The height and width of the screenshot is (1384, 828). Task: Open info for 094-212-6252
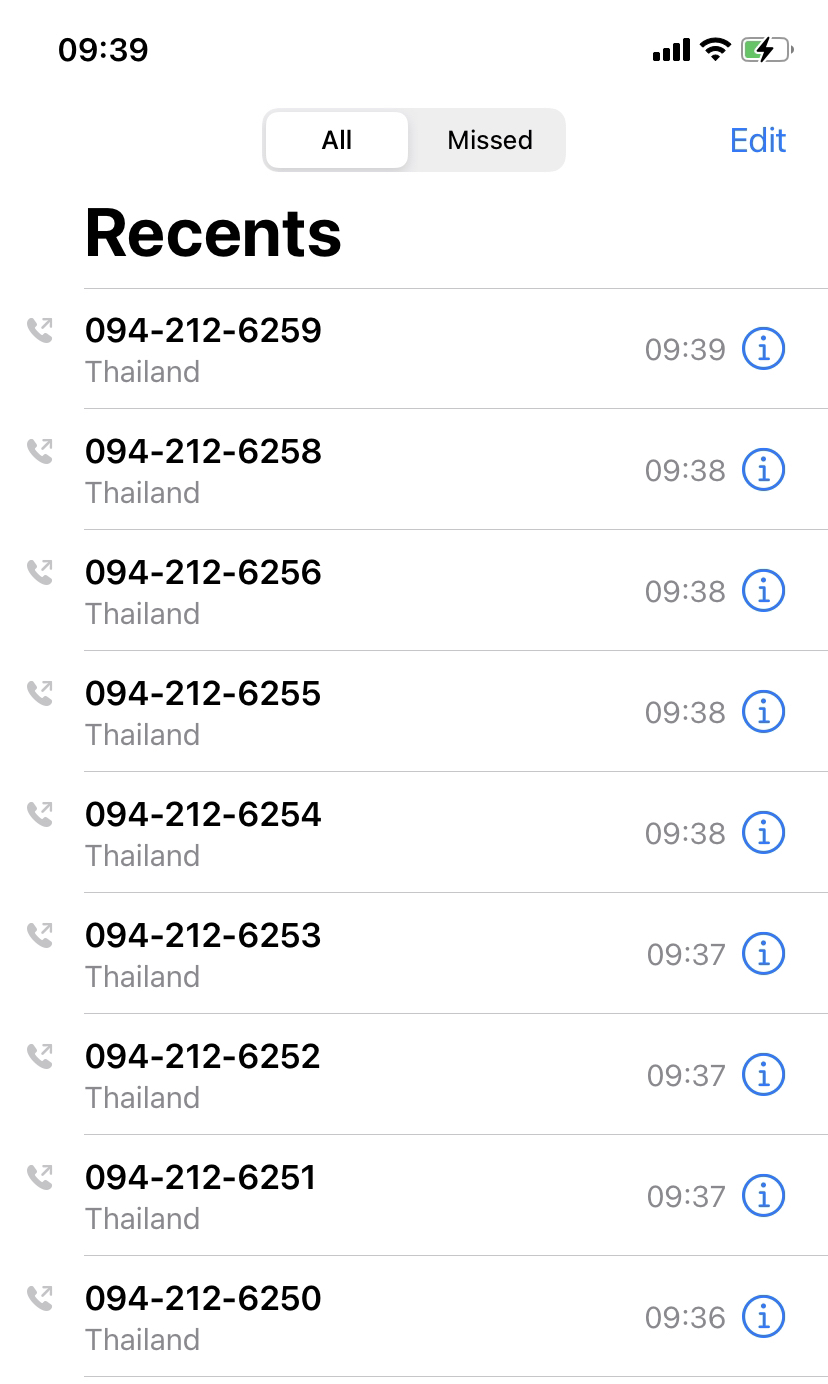[x=764, y=1075]
